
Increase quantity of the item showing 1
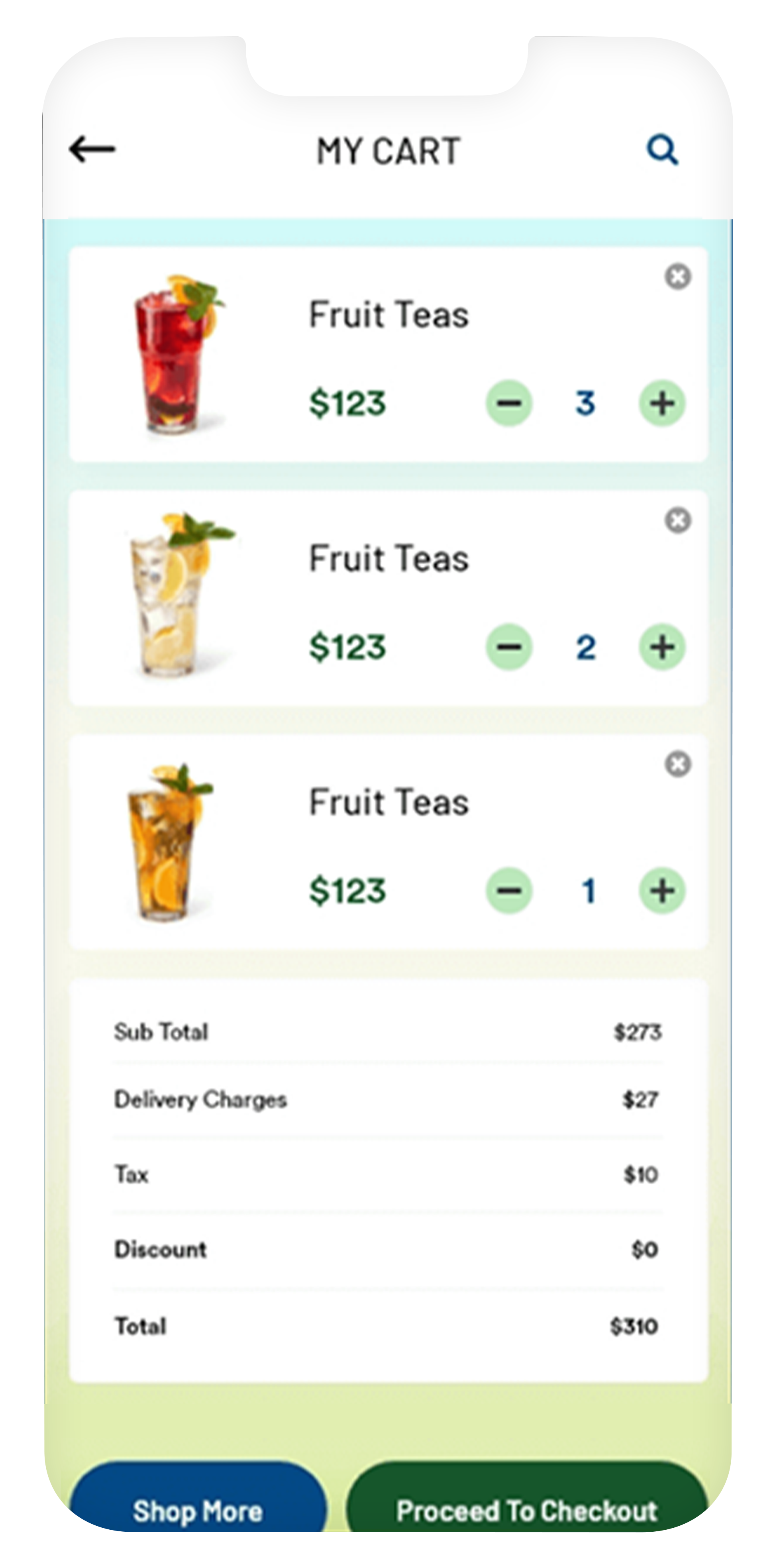pos(662,891)
